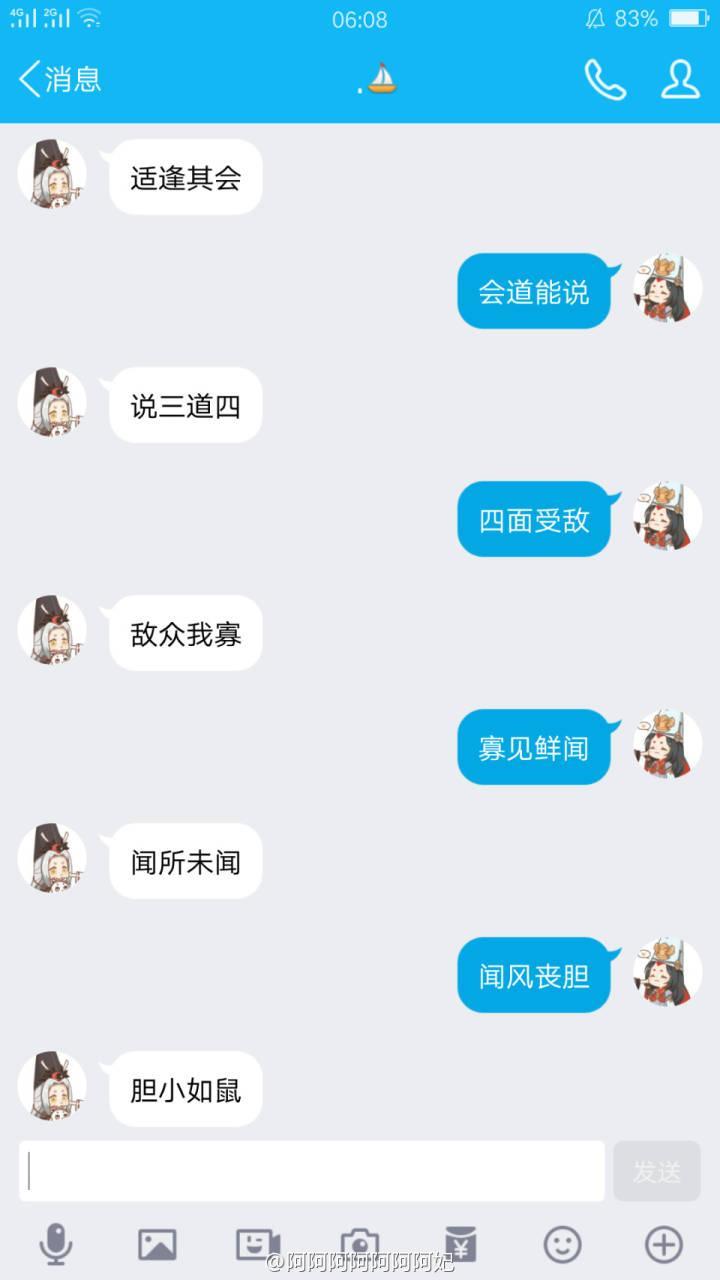Viewport: 720px width, 1280px height.
Task: Open the emoji smiley panel
Action: (x=562, y=1245)
